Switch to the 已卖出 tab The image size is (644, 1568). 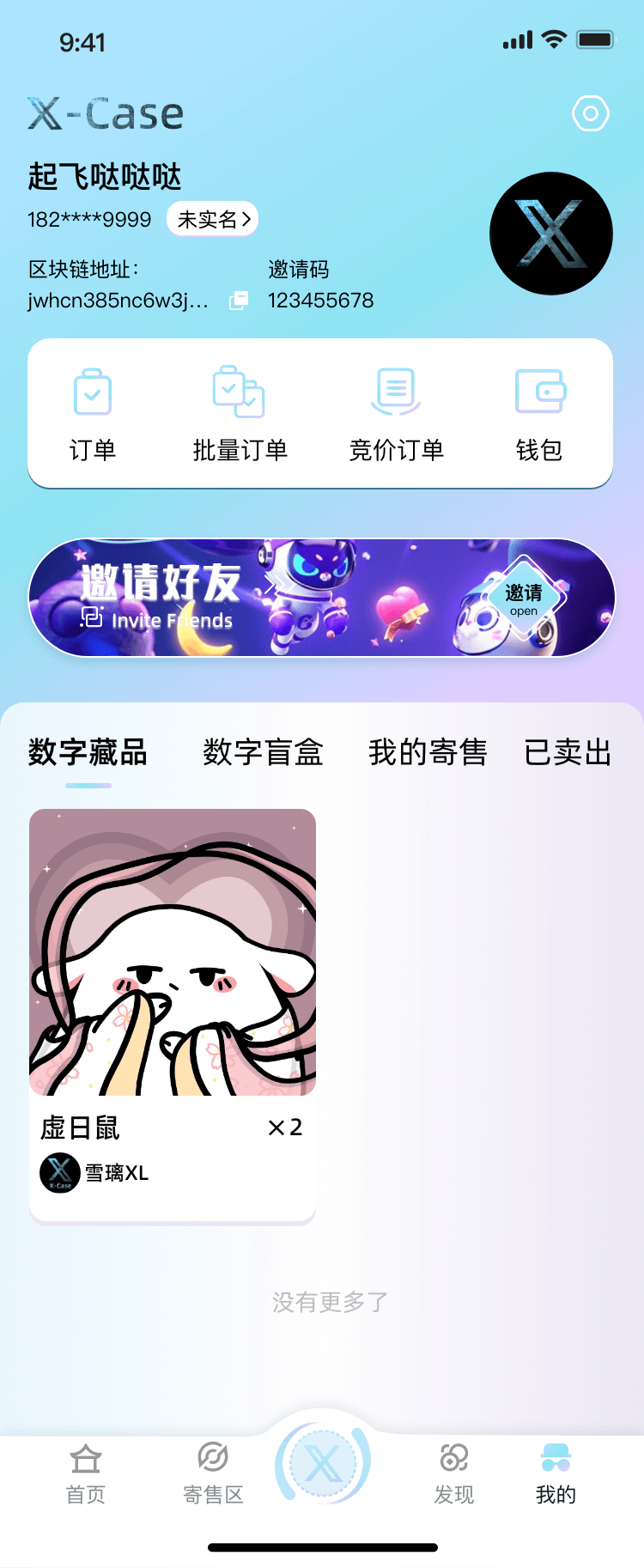coord(568,753)
